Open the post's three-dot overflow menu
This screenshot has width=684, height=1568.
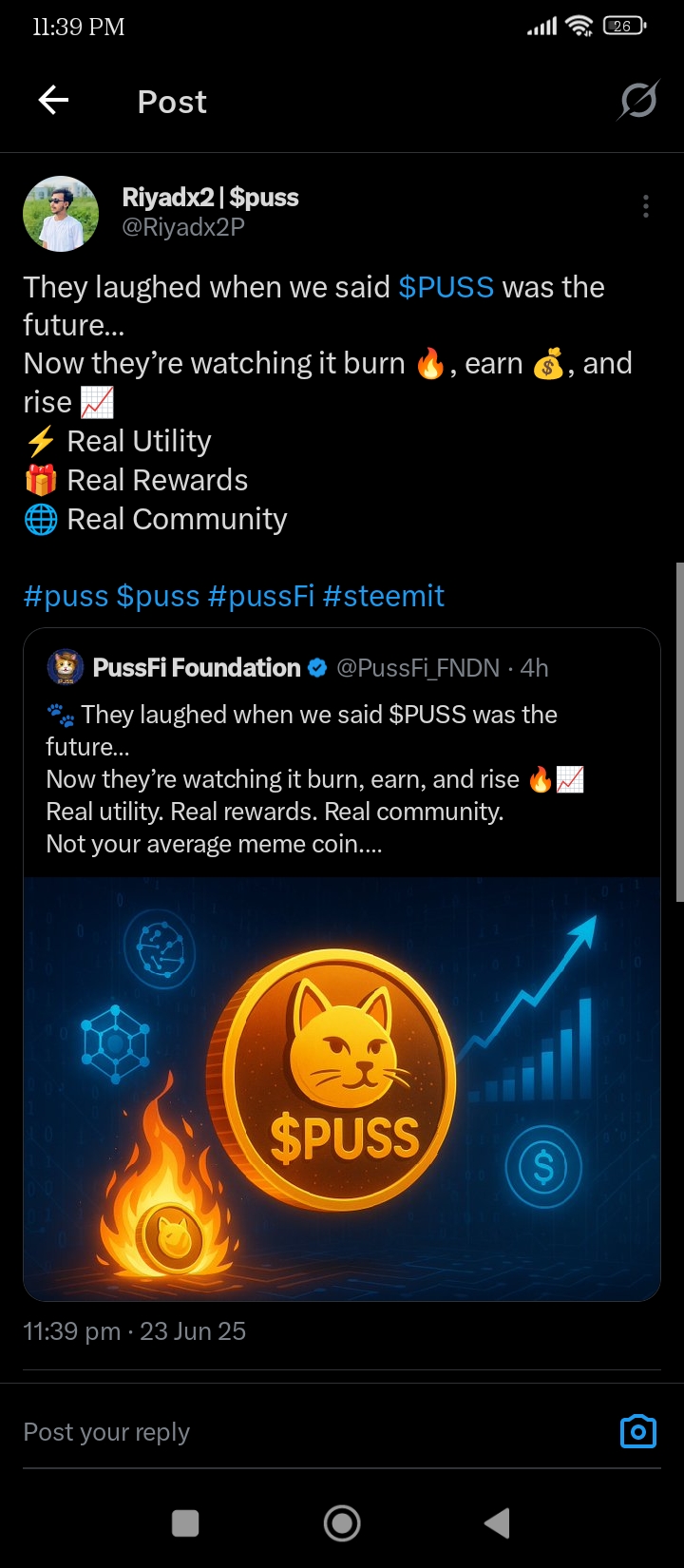(x=646, y=206)
